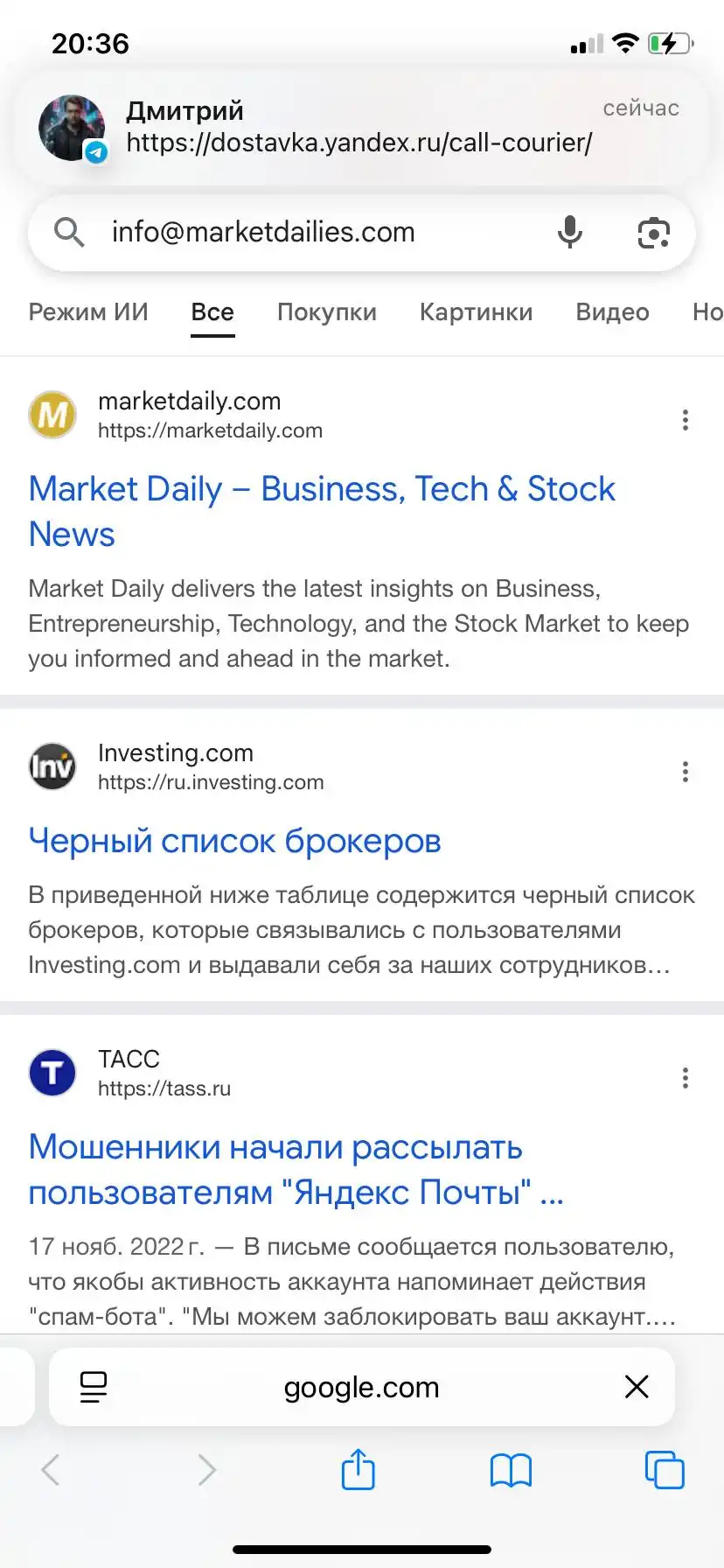
Task: Open options menu for marketdaily.com result
Action: coord(686,420)
